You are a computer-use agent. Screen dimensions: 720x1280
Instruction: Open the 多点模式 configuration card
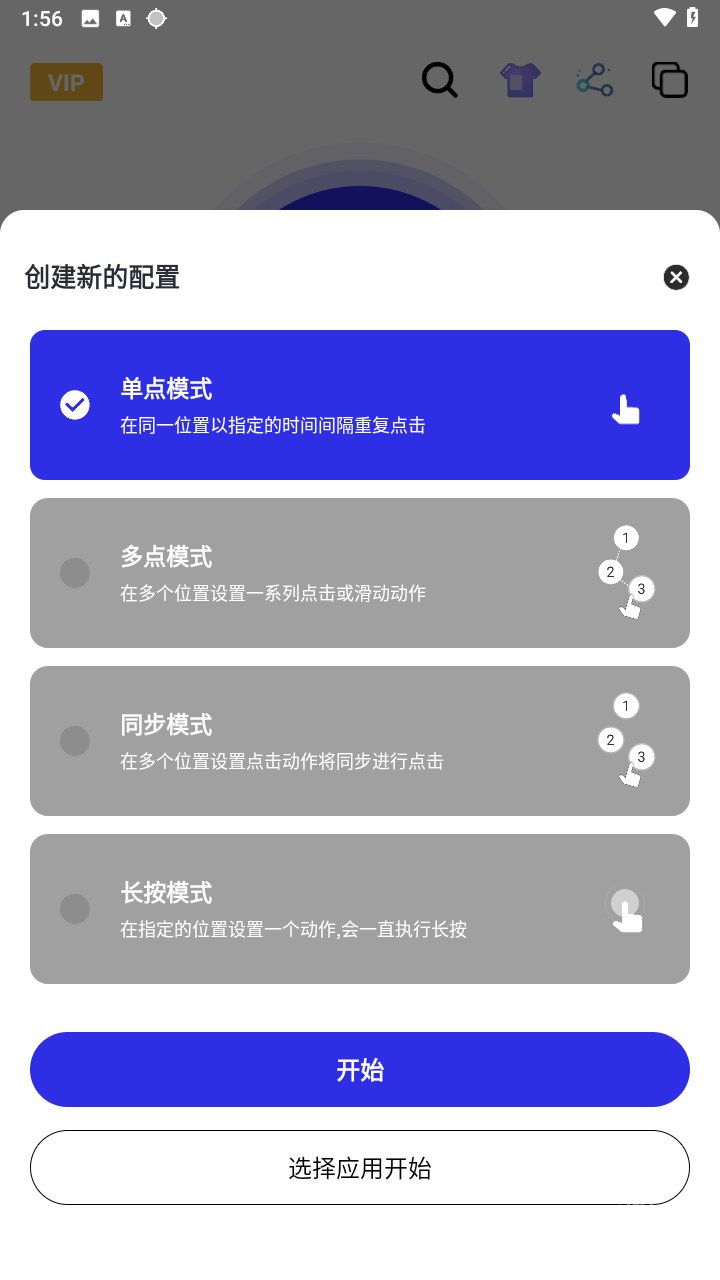tap(360, 572)
